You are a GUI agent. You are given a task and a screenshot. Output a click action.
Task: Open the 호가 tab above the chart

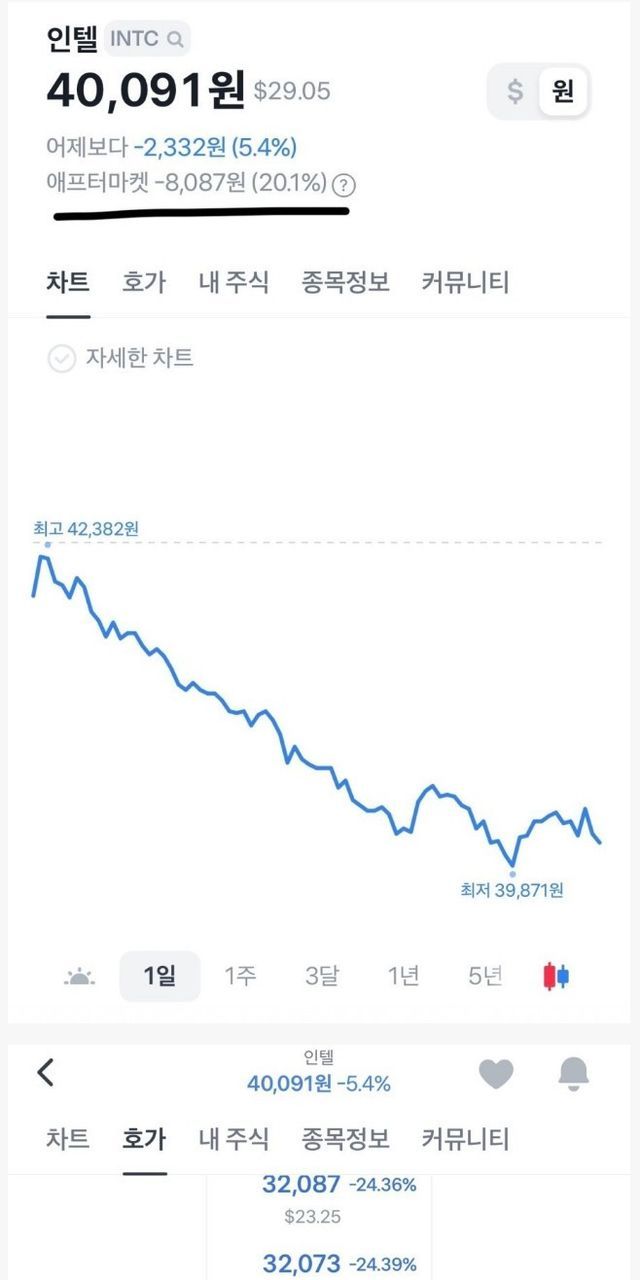[143, 282]
